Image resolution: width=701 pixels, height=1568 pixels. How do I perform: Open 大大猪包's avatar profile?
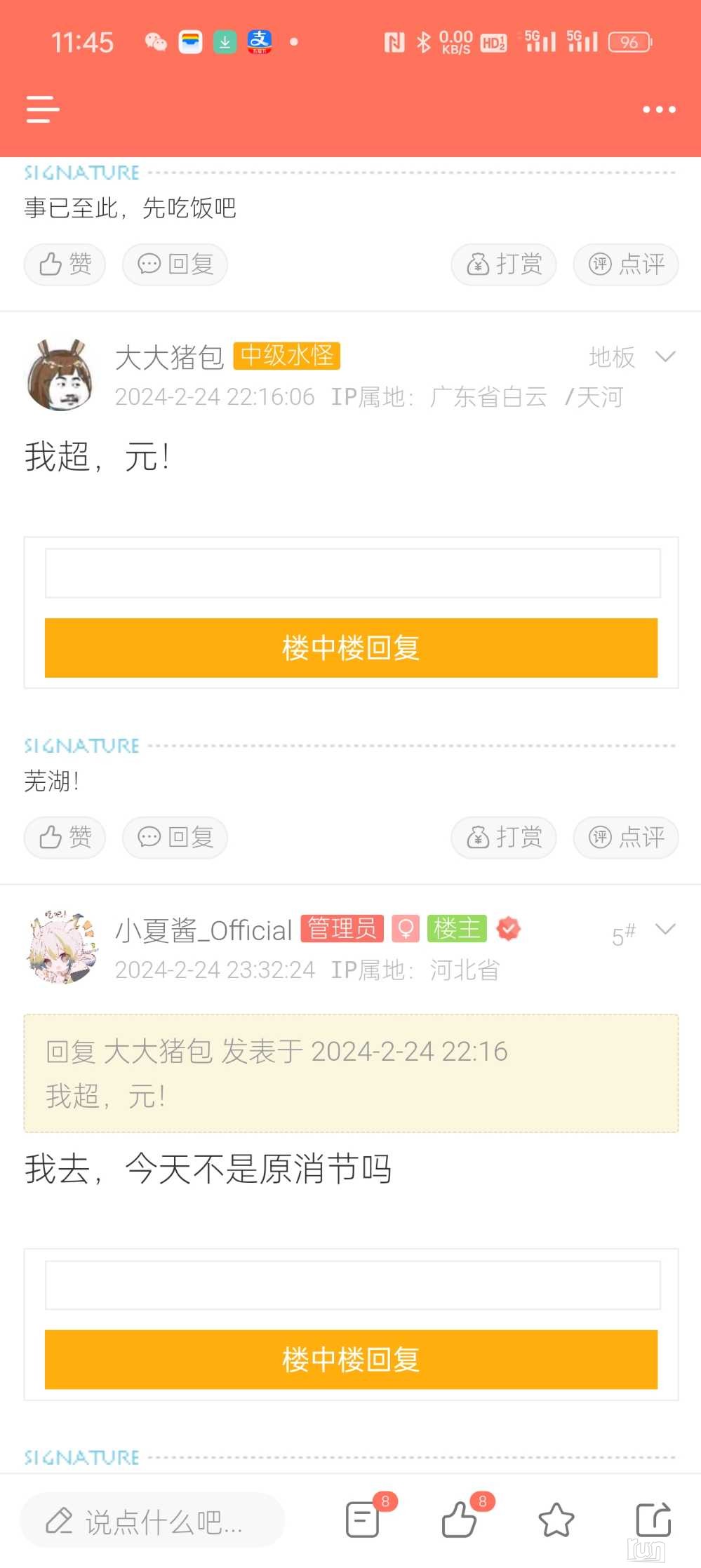click(60, 375)
